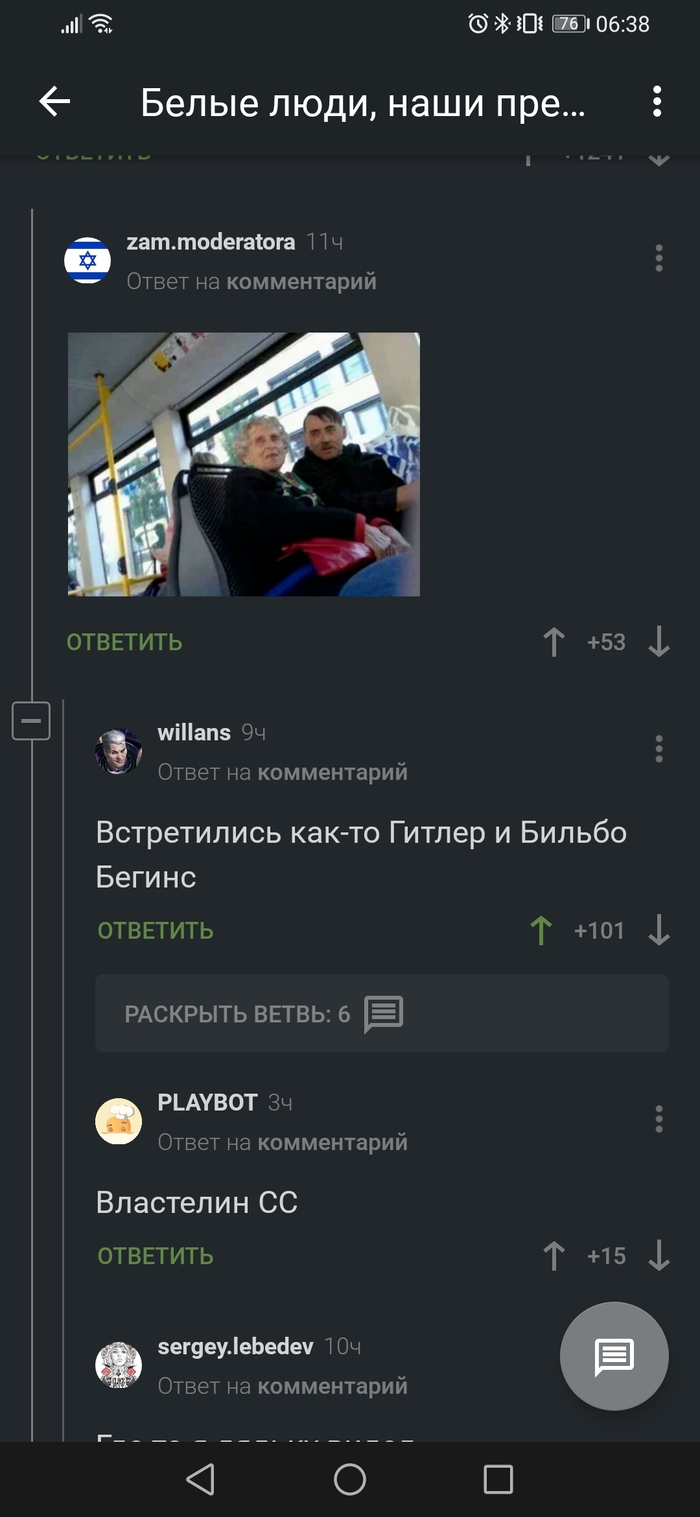Screen dimensions: 700x1517
Task: Reply to willans' comment
Action: [156, 931]
